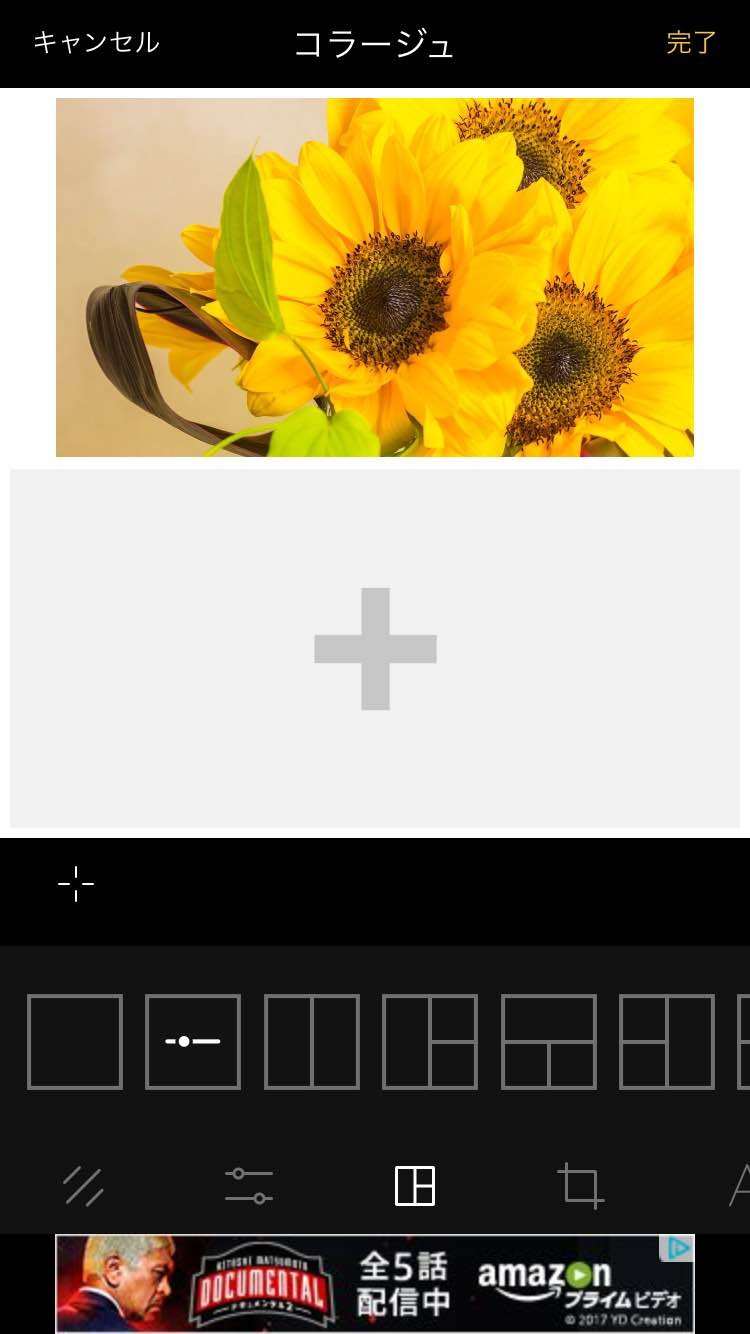Select the two-column layout
The image size is (750, 1334).
click(x=312, y=1041)
